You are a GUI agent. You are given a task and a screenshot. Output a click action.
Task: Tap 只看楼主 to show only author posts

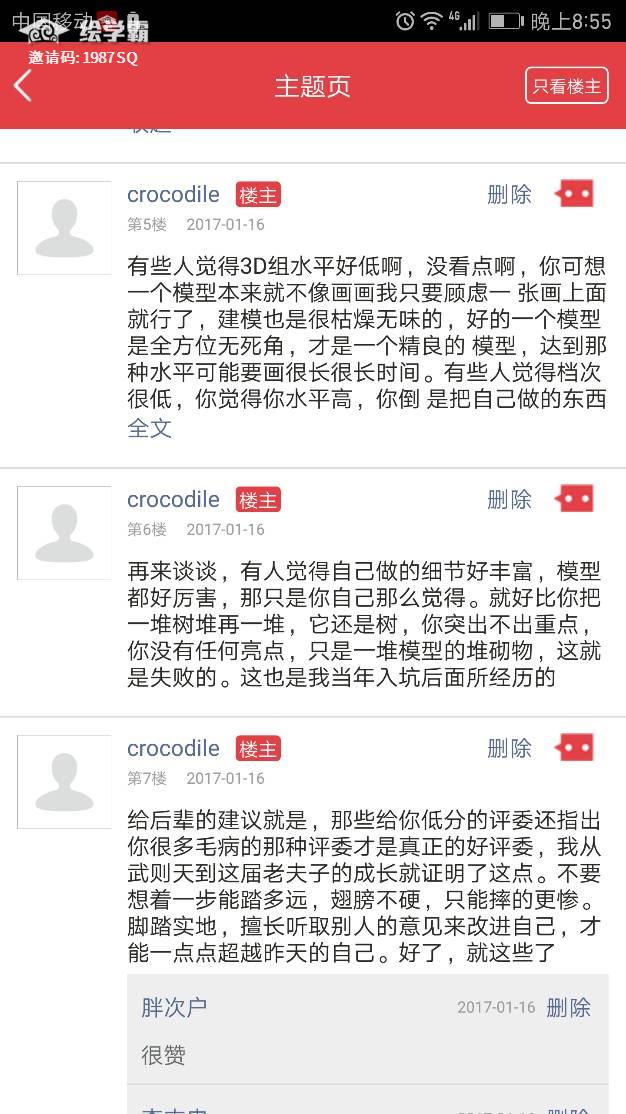tap(566, 86)
